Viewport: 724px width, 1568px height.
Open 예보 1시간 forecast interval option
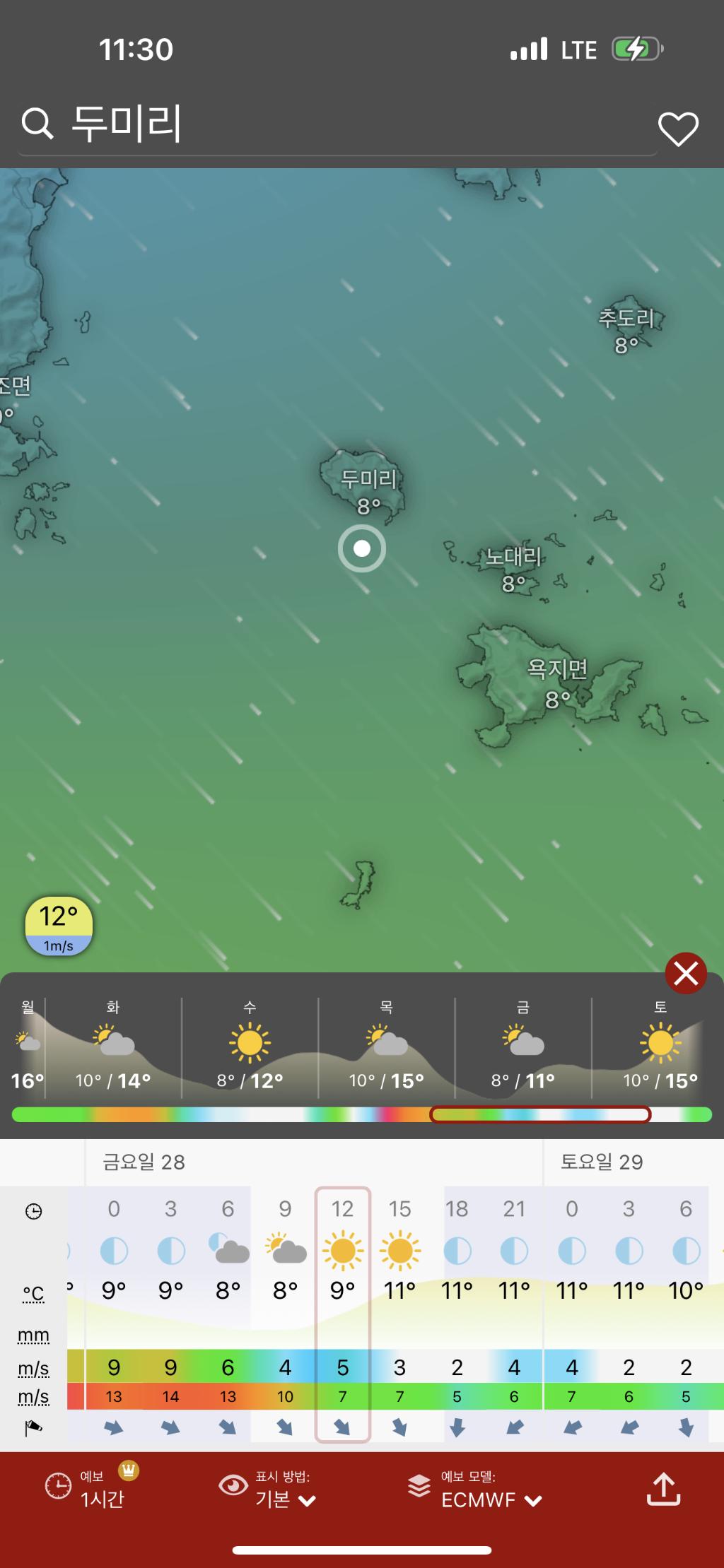point(92,1488)
